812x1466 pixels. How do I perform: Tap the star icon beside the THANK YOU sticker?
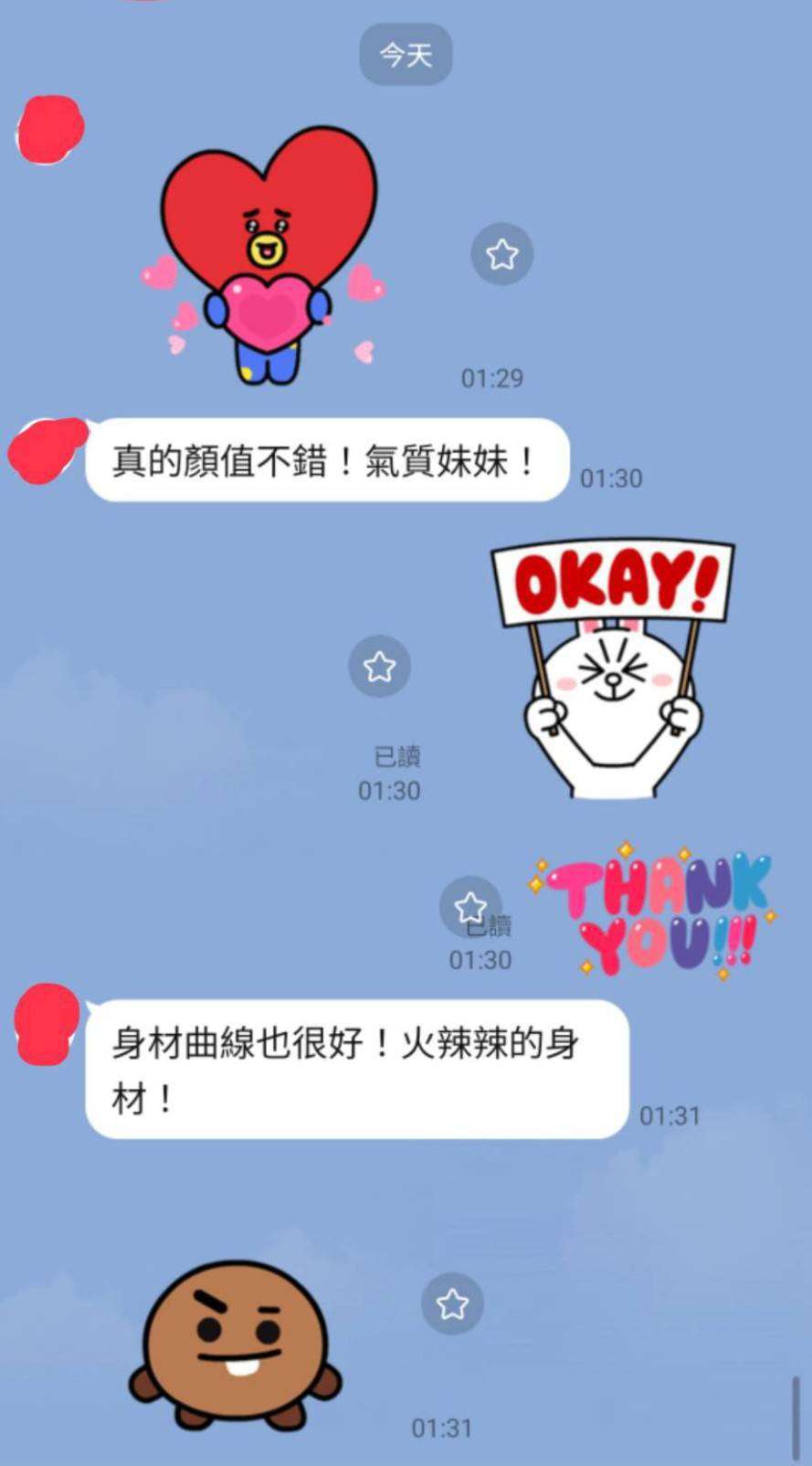click(x=470, y=907)
